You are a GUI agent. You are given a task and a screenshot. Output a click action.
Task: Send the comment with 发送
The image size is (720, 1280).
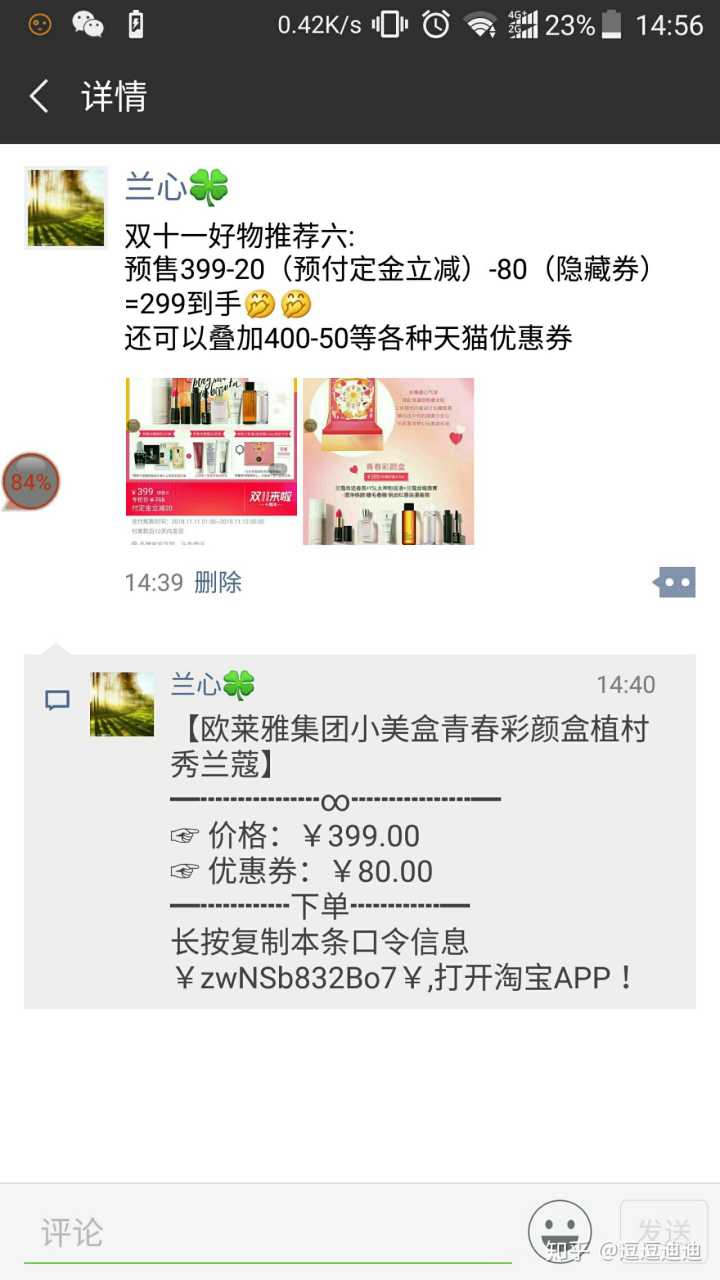[664, 1230]
